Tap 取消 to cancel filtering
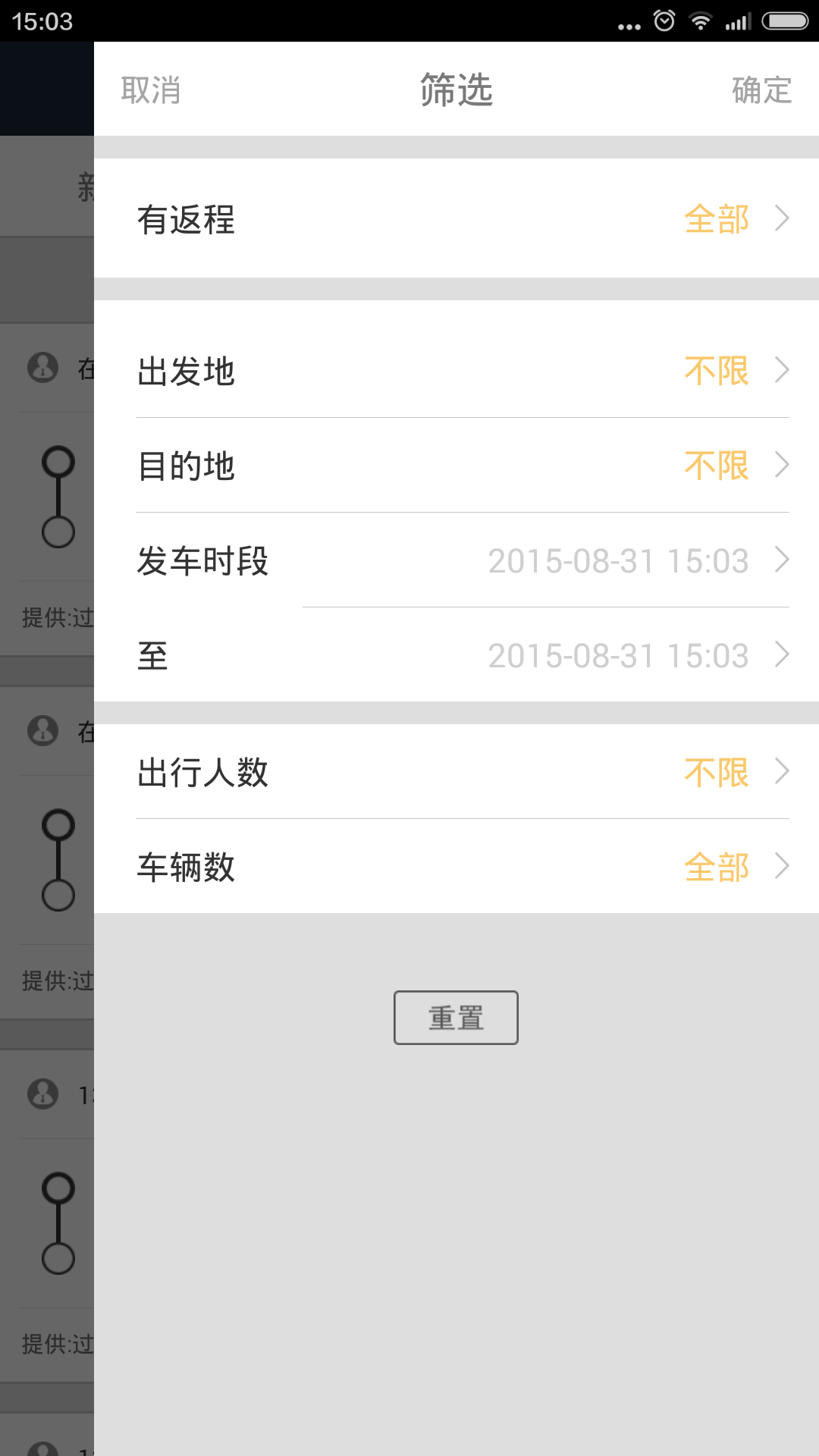The width and height of the screenshot is (819, 1456). pos(151,90)
